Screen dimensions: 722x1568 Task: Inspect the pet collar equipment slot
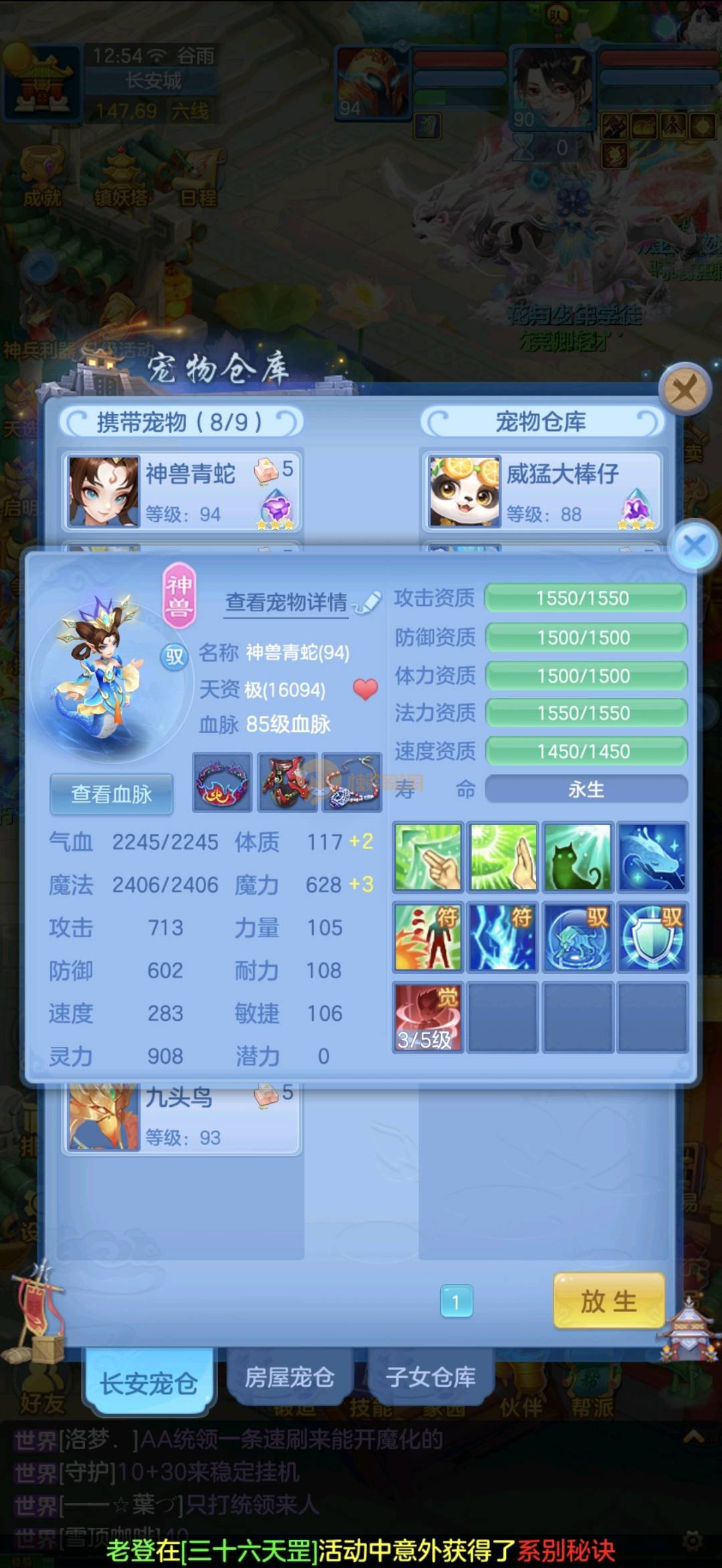223,782
